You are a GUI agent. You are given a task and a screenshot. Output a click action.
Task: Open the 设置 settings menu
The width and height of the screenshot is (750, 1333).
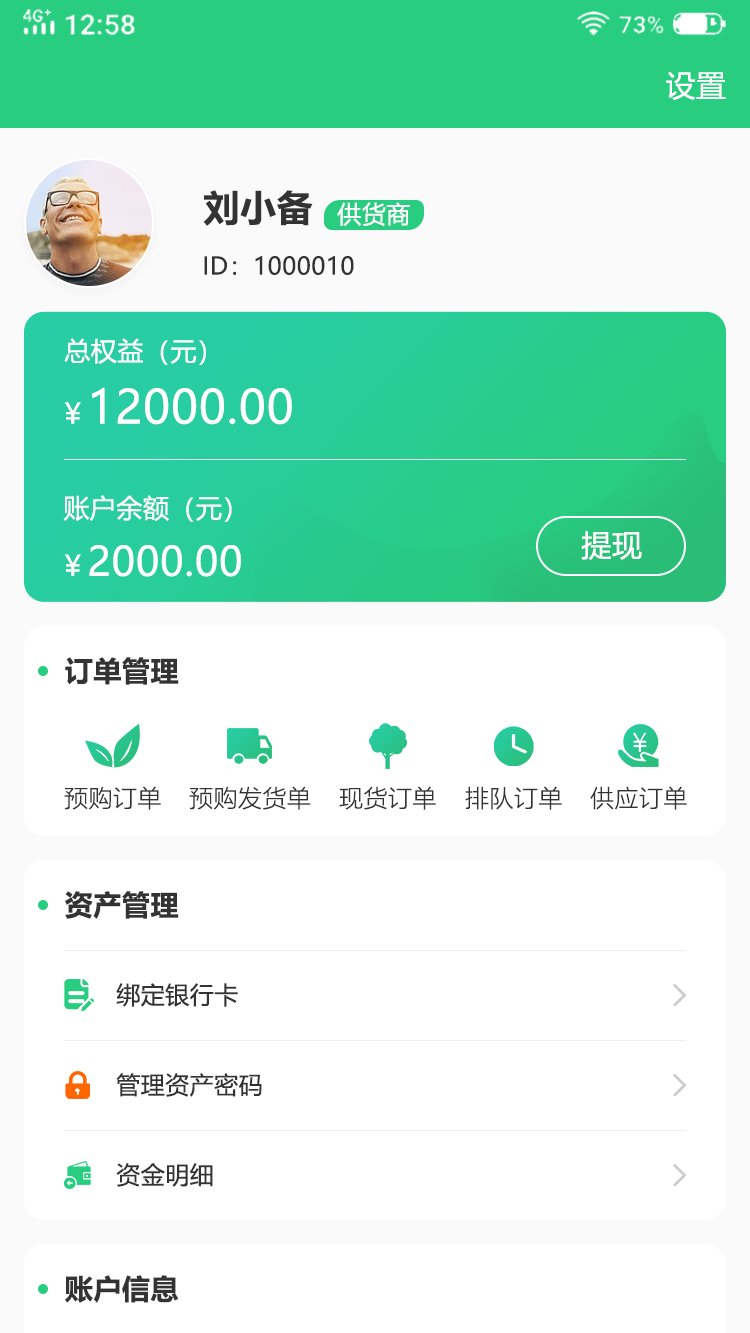694,88
